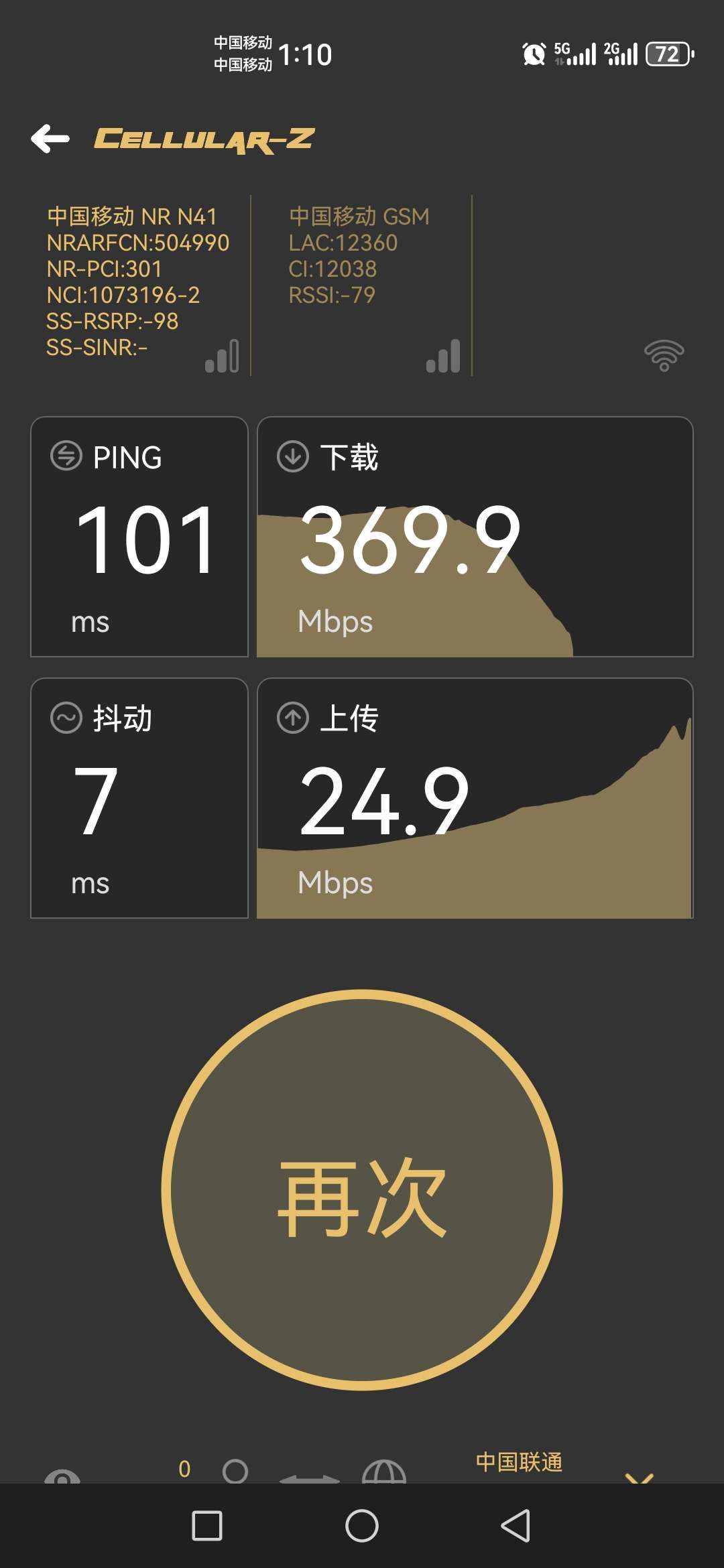Return to the phone's home screen
This screenshot has height=1568, width=724.
pos(362,1526)
